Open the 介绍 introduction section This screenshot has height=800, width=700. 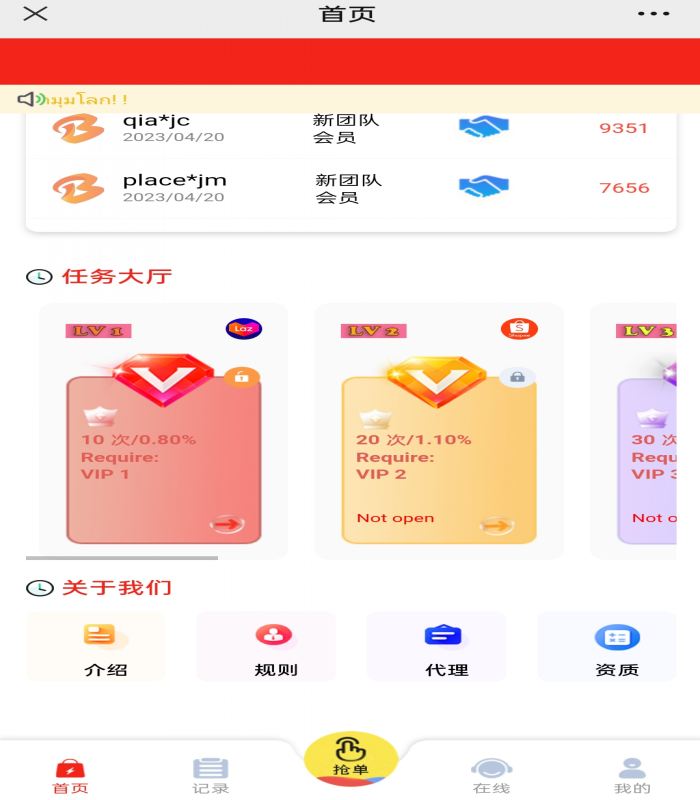coord(96,648)
